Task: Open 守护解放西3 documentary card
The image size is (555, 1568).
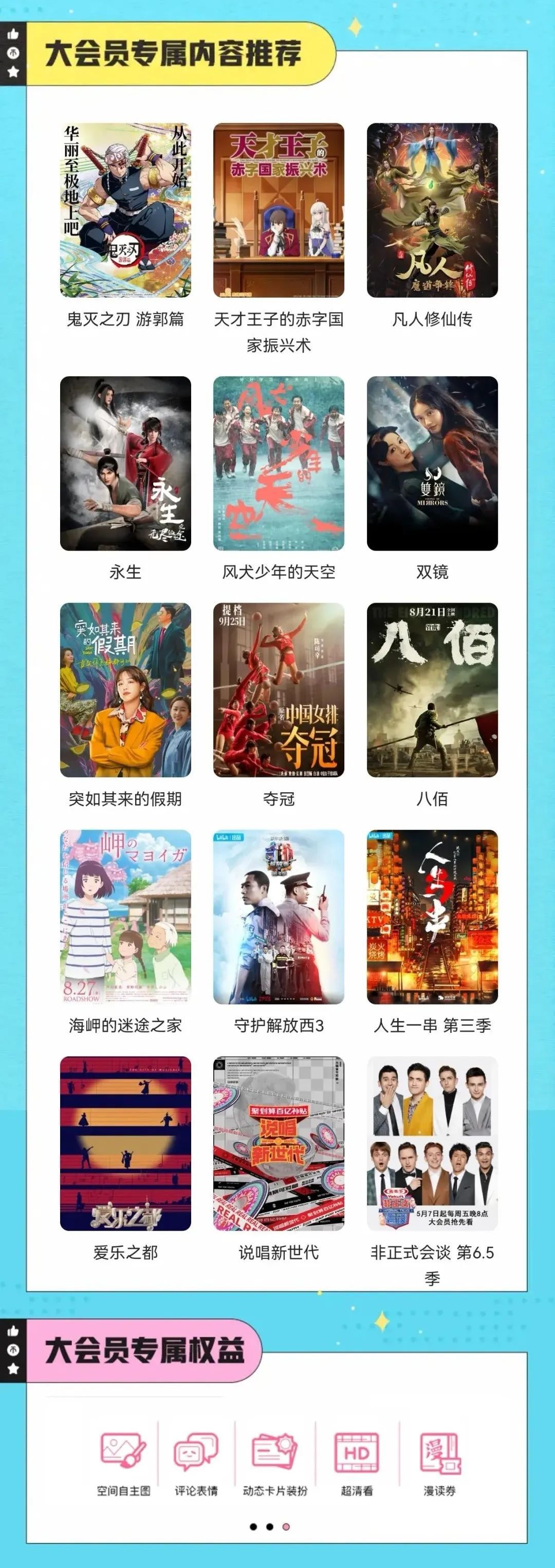Action: point(279,917)
